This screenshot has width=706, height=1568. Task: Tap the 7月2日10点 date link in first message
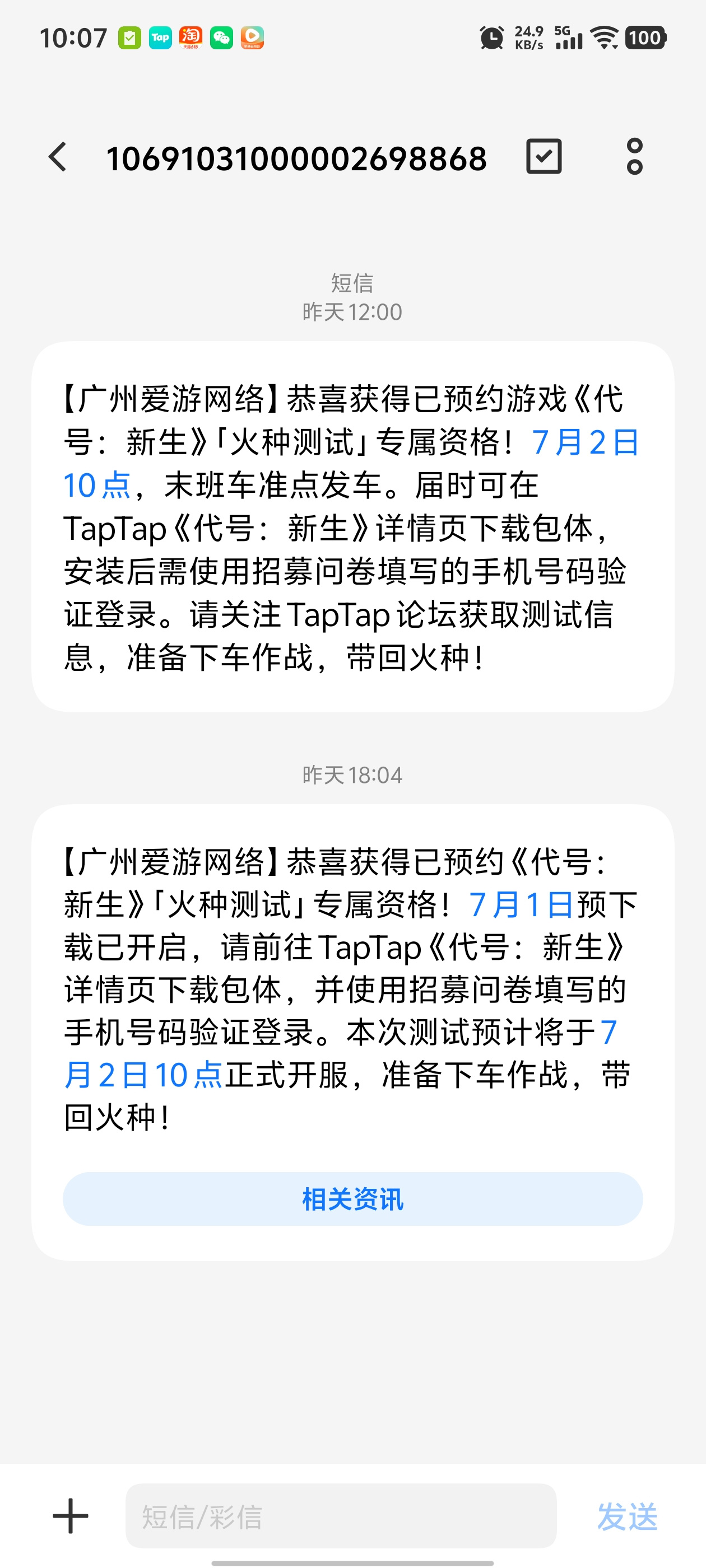[585, 442]
